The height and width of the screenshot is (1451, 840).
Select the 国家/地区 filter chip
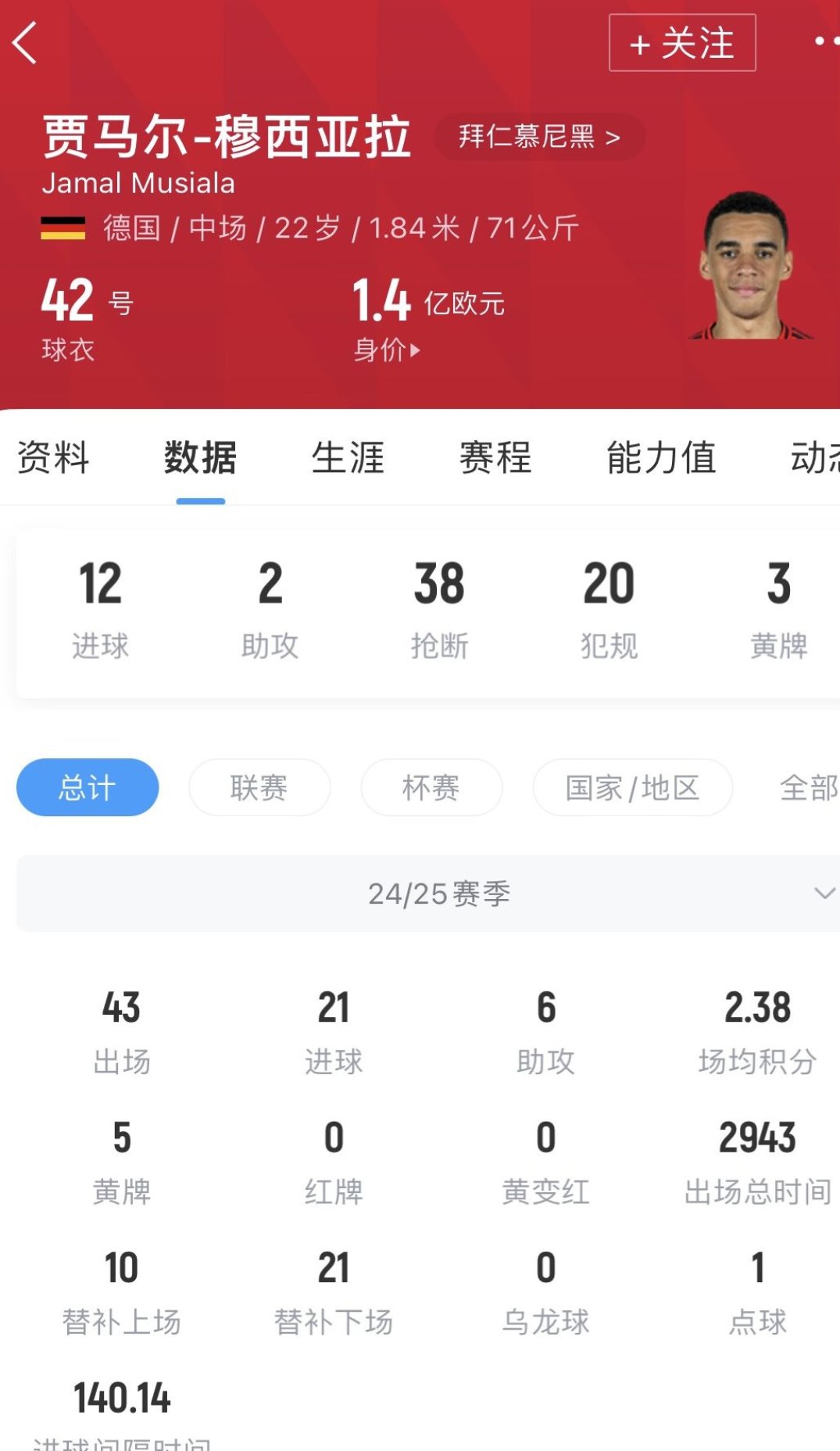[632, 787]
